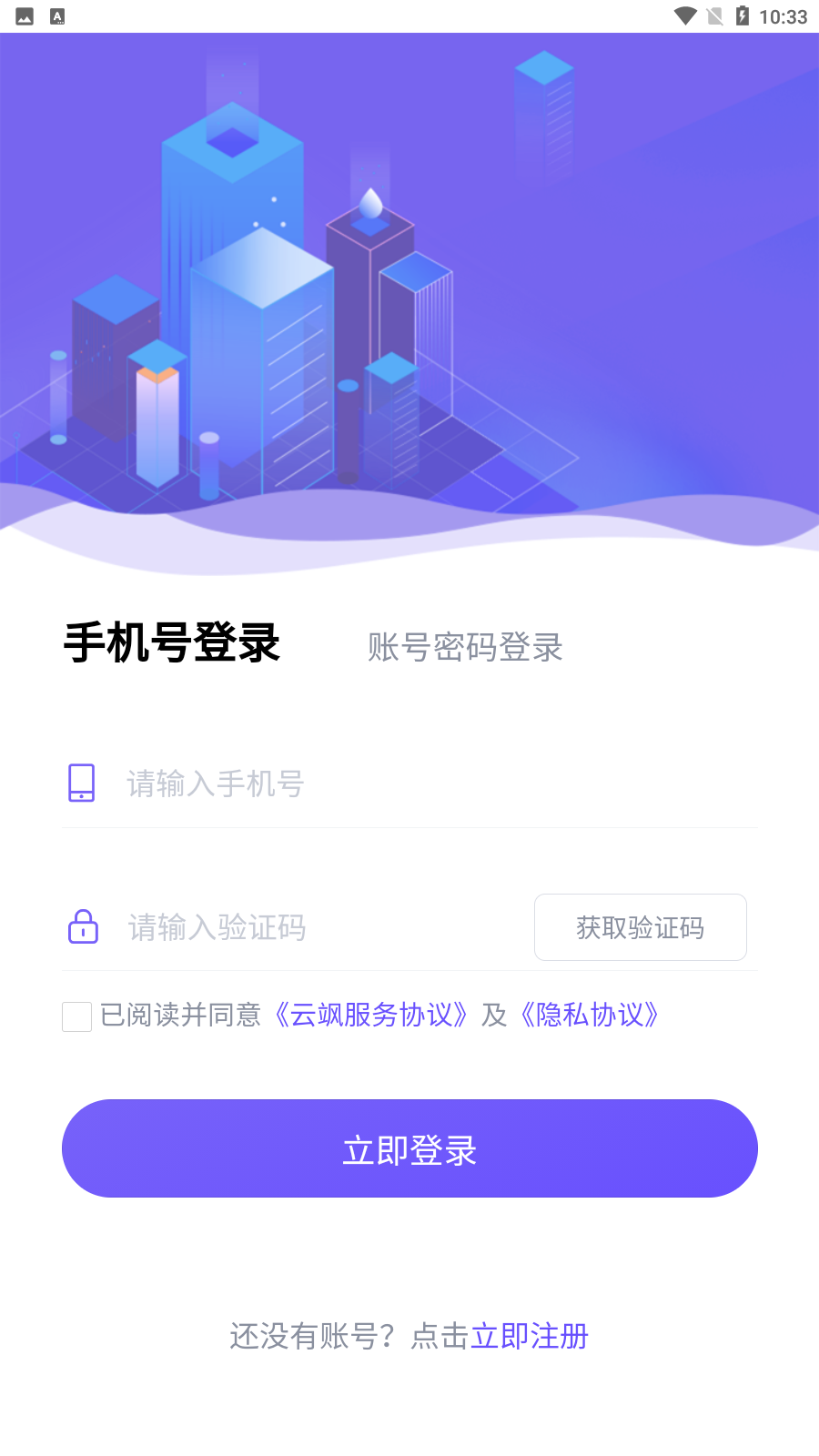Viewport: 819px width, 1456px height.
Task: Enable the agreement checkbox
Action: [x=76, y=1016]
